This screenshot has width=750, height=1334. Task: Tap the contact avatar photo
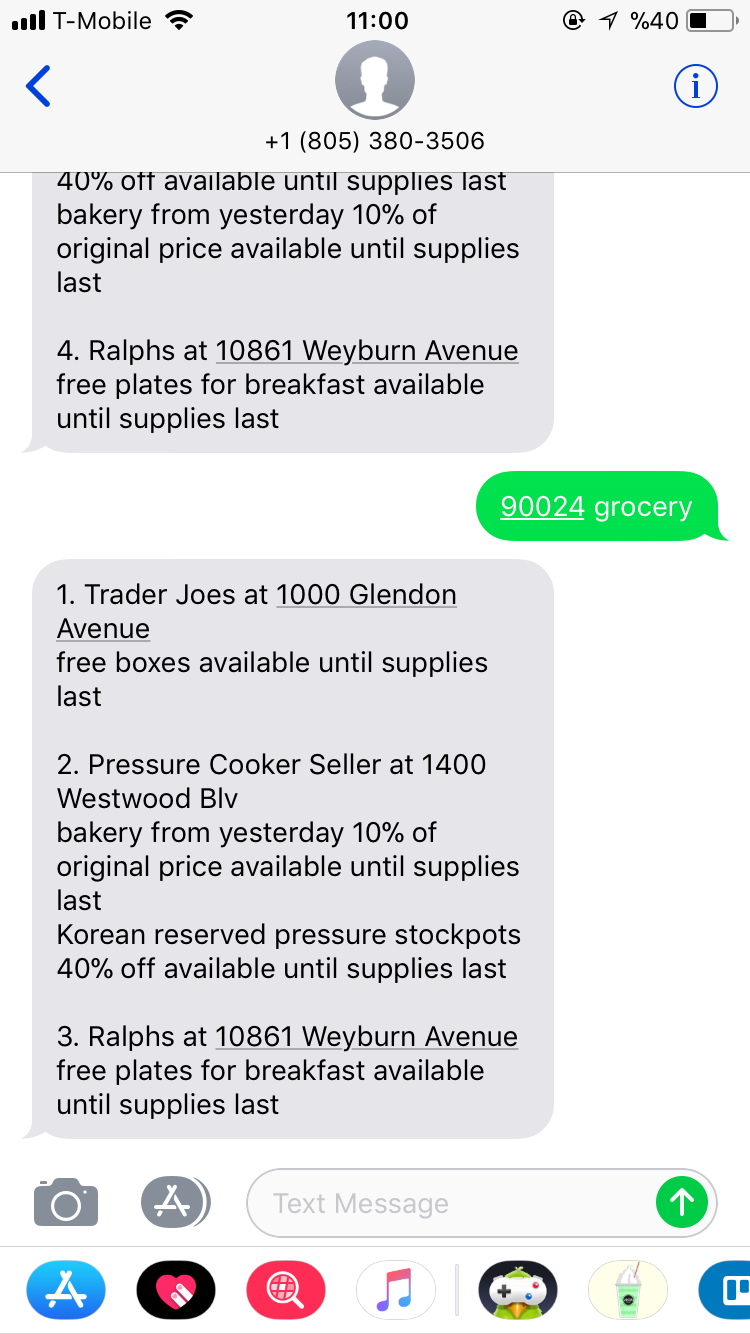375,80
